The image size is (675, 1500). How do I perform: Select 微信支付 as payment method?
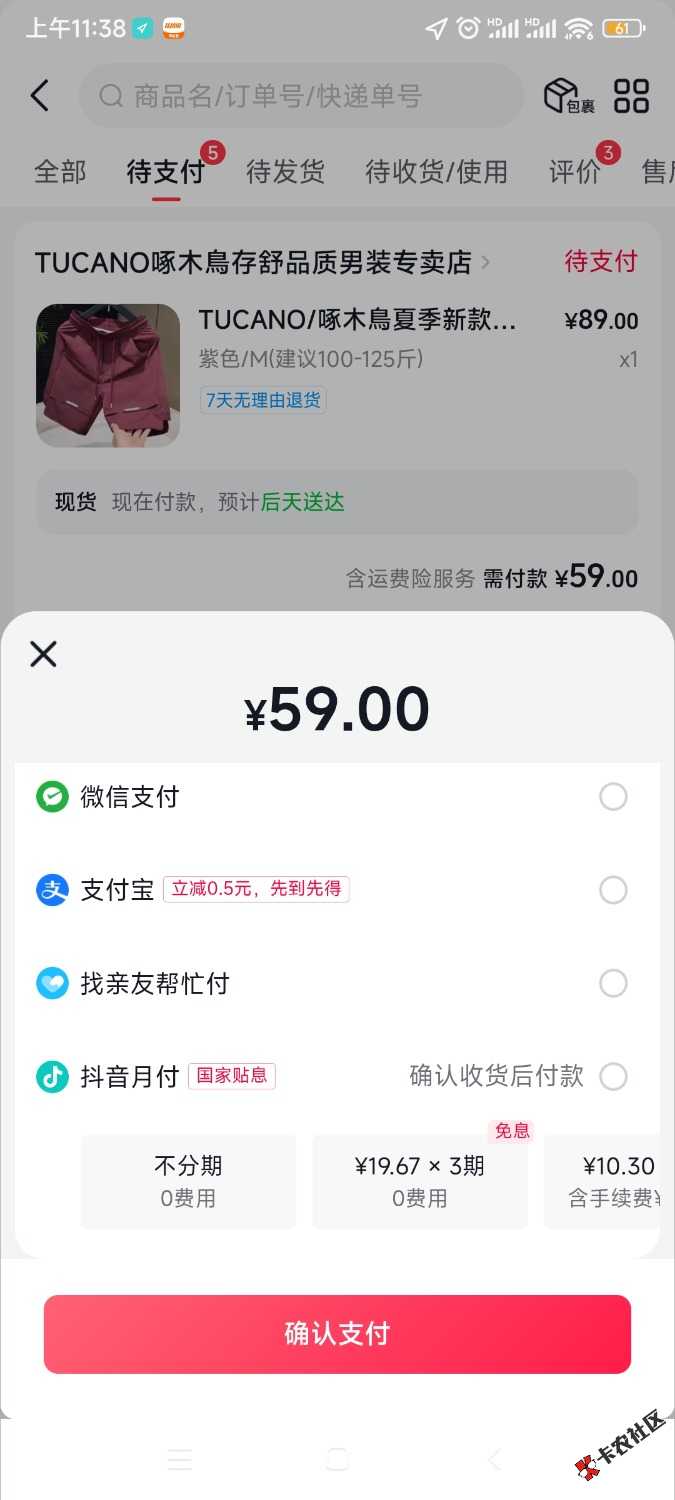pyautogui.click(x=337, y=797)
